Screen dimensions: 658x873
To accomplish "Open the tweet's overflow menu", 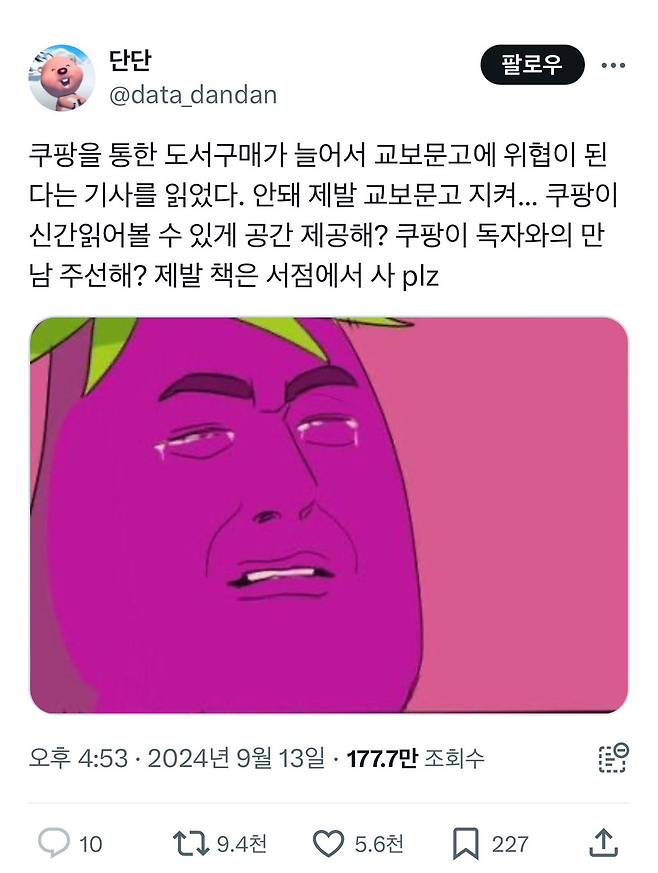I will tap(612, 65).
